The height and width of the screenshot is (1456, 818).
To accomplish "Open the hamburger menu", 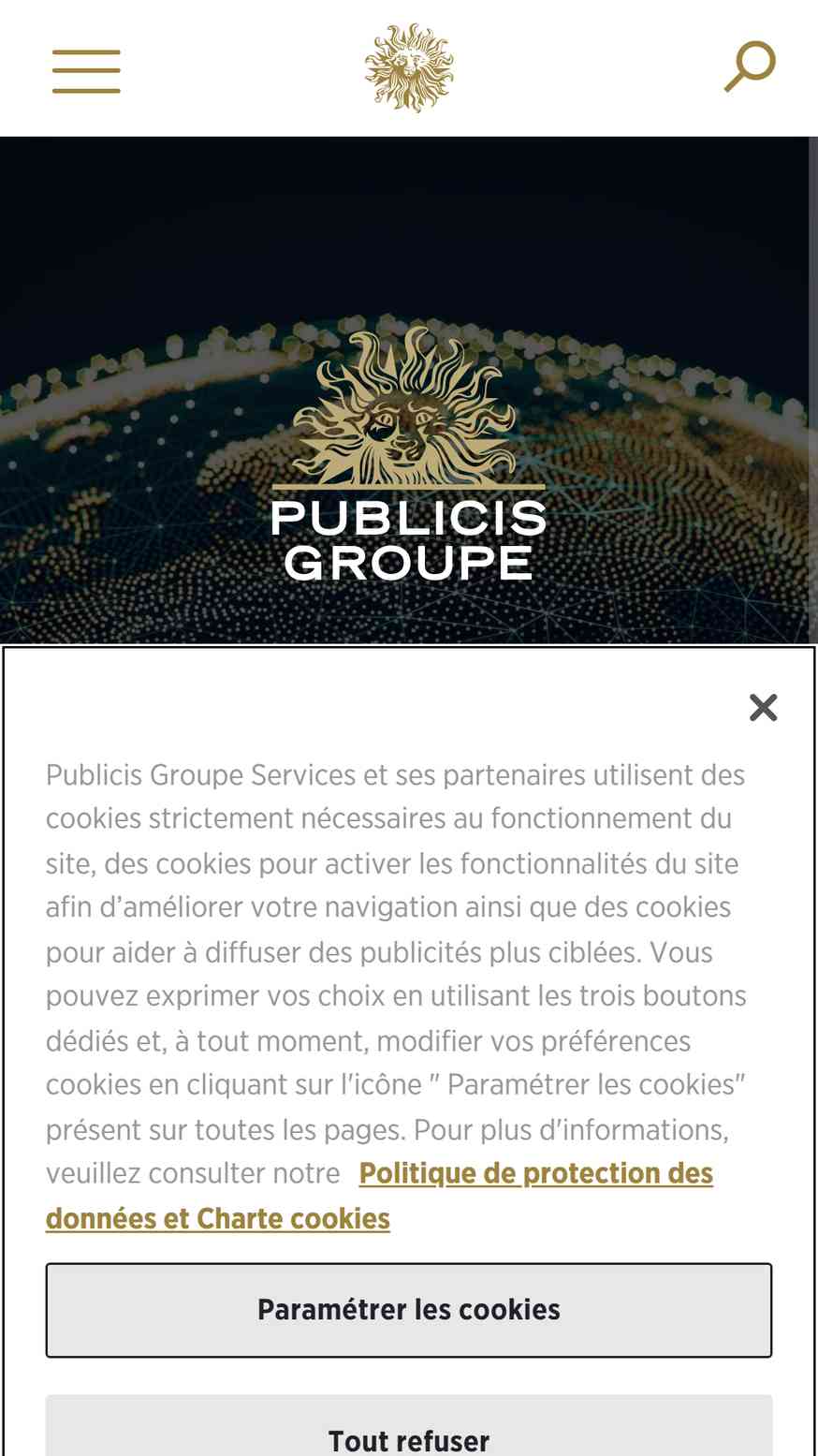I will pyautogui.click(x=86, y=71).
